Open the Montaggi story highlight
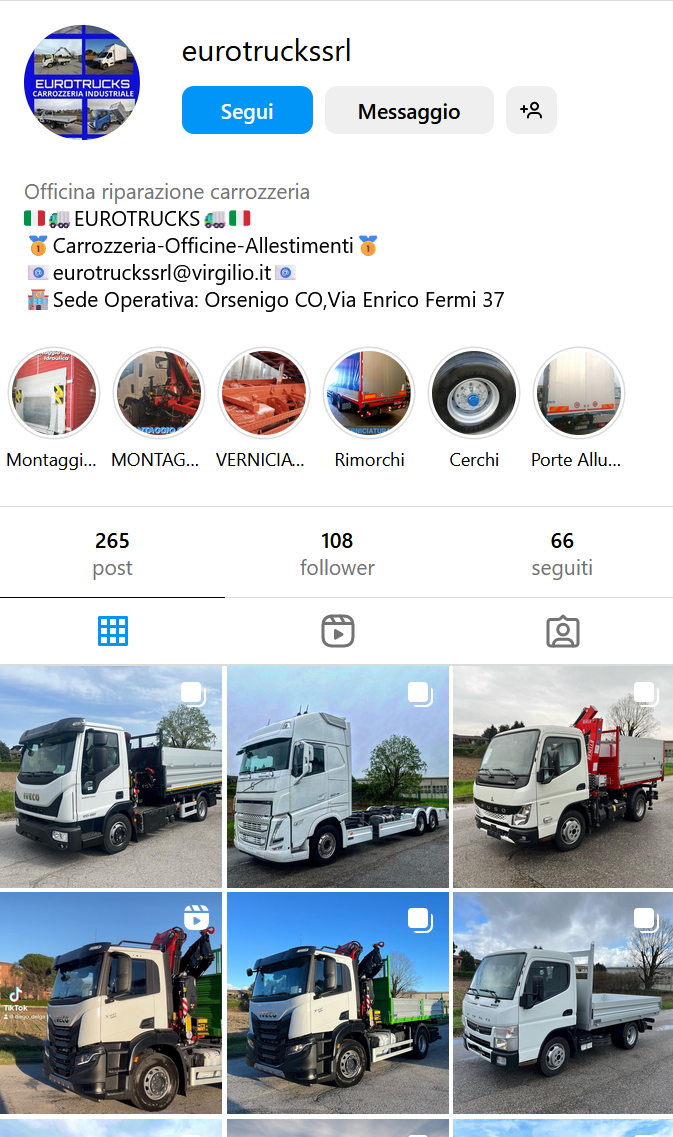This screenshot has height=1137, width=673. (x=53, y=393)
